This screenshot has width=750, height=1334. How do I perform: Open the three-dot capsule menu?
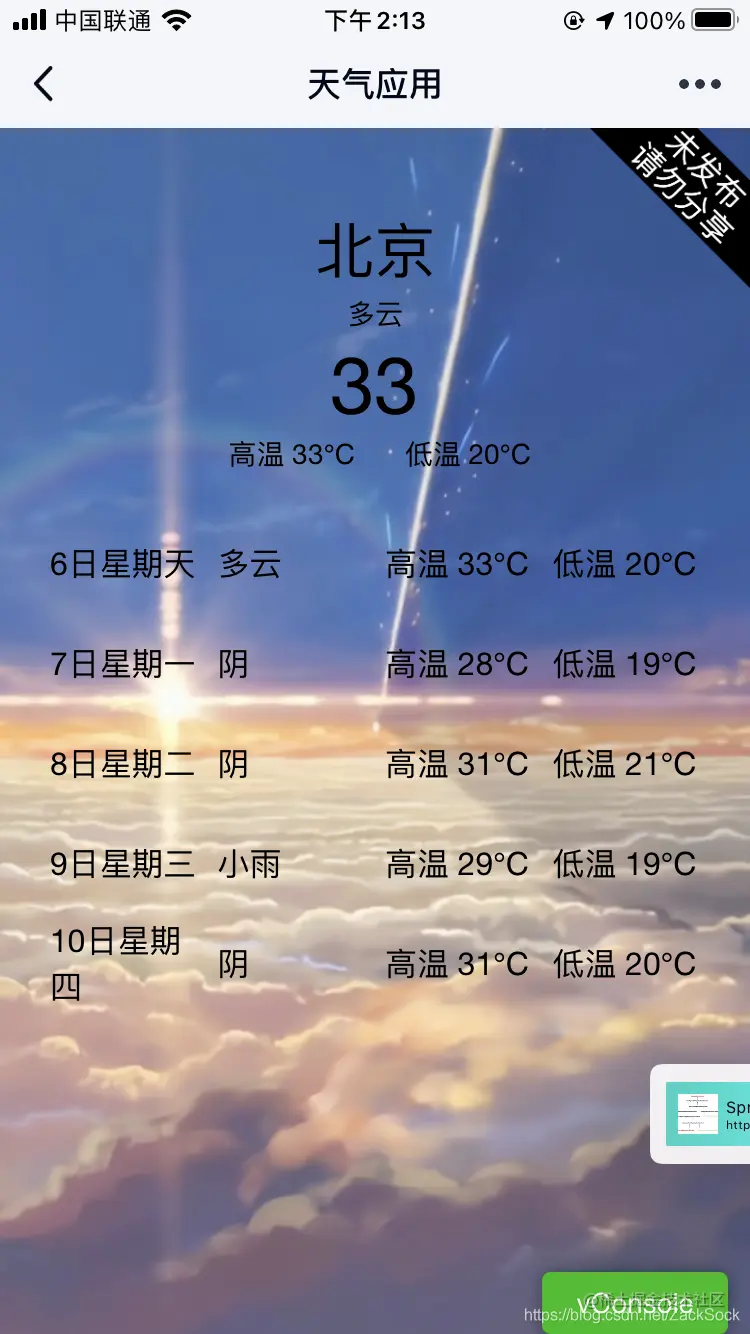(x=700, y=84)
